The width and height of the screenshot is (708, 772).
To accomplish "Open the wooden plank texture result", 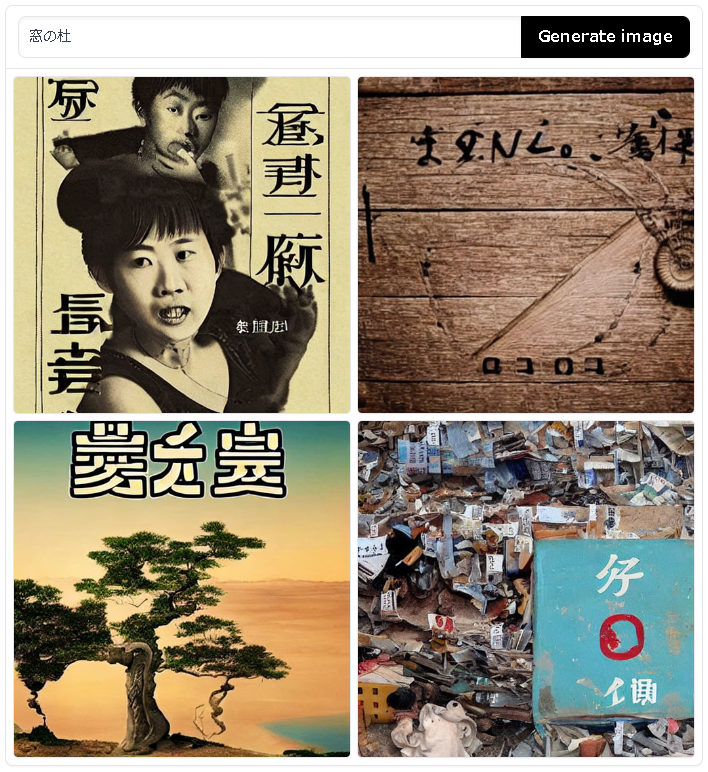I will click(x=526, y=245).
